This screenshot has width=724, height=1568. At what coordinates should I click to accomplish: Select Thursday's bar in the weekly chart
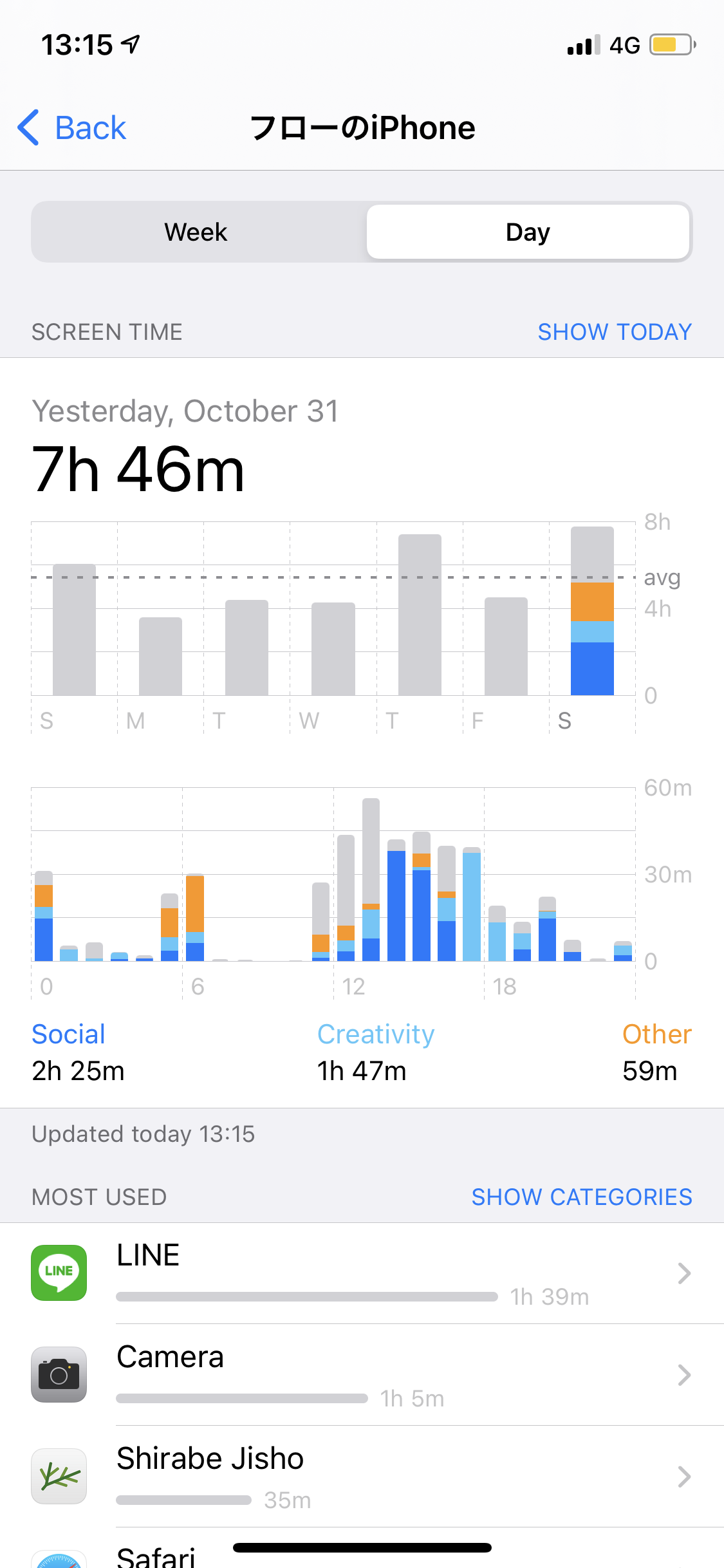click(x=420, y=615)
